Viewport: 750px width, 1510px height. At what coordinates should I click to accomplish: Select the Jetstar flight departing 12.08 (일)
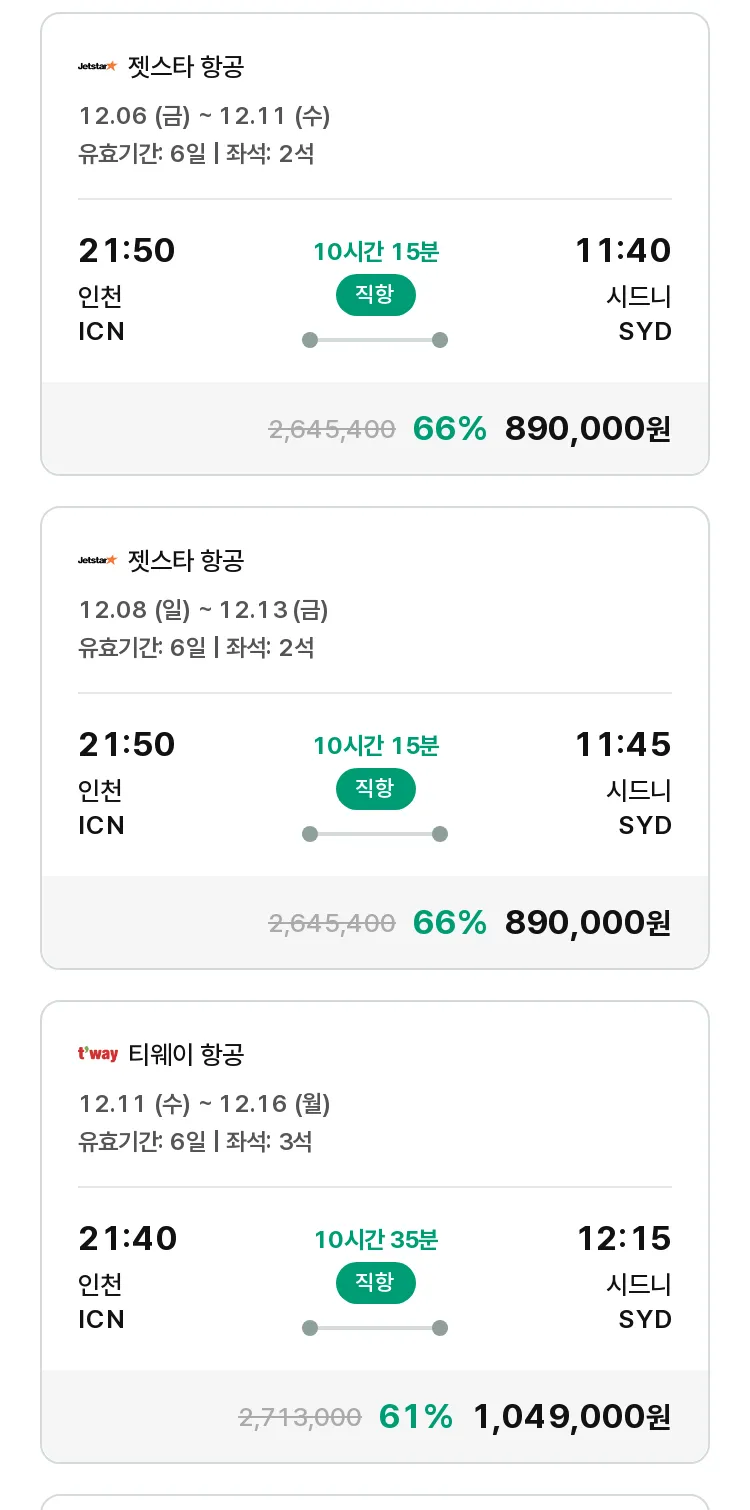click(x=375, y=738)
